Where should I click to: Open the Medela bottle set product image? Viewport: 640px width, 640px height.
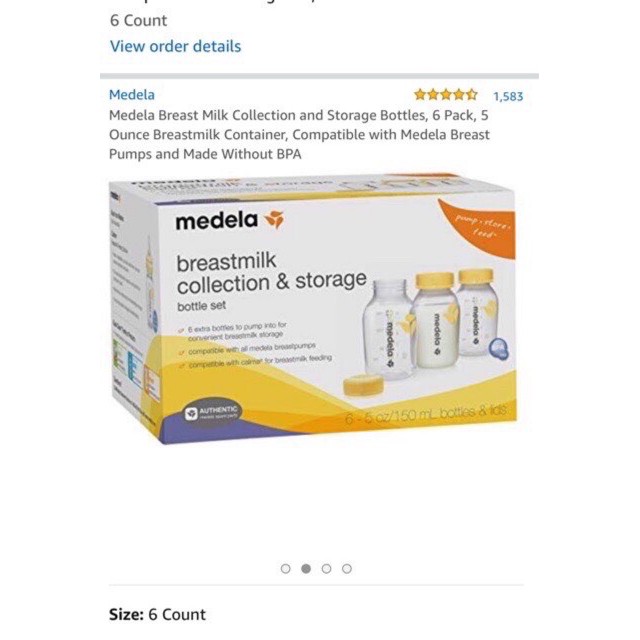[313, 310]
